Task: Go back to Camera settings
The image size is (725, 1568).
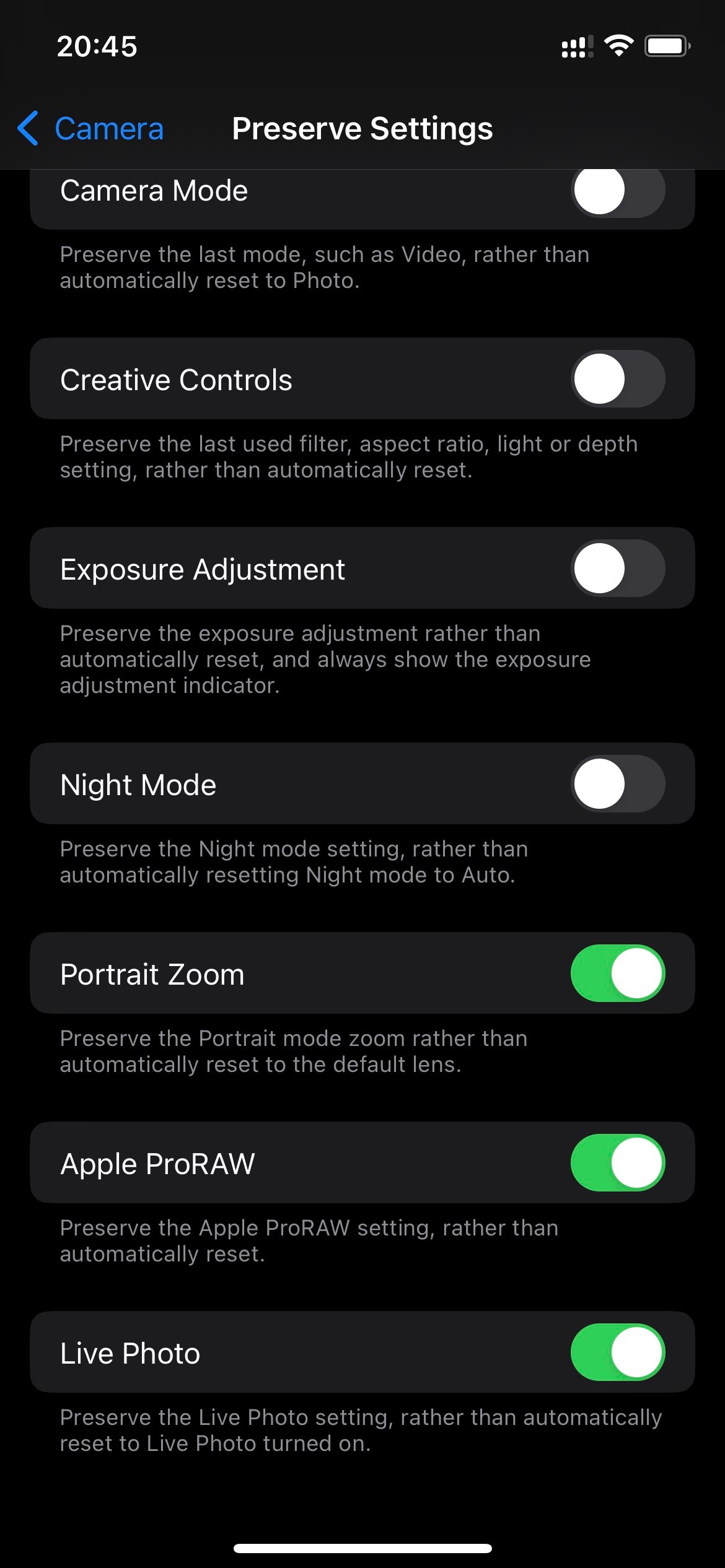Action: [x=90, y=129]
